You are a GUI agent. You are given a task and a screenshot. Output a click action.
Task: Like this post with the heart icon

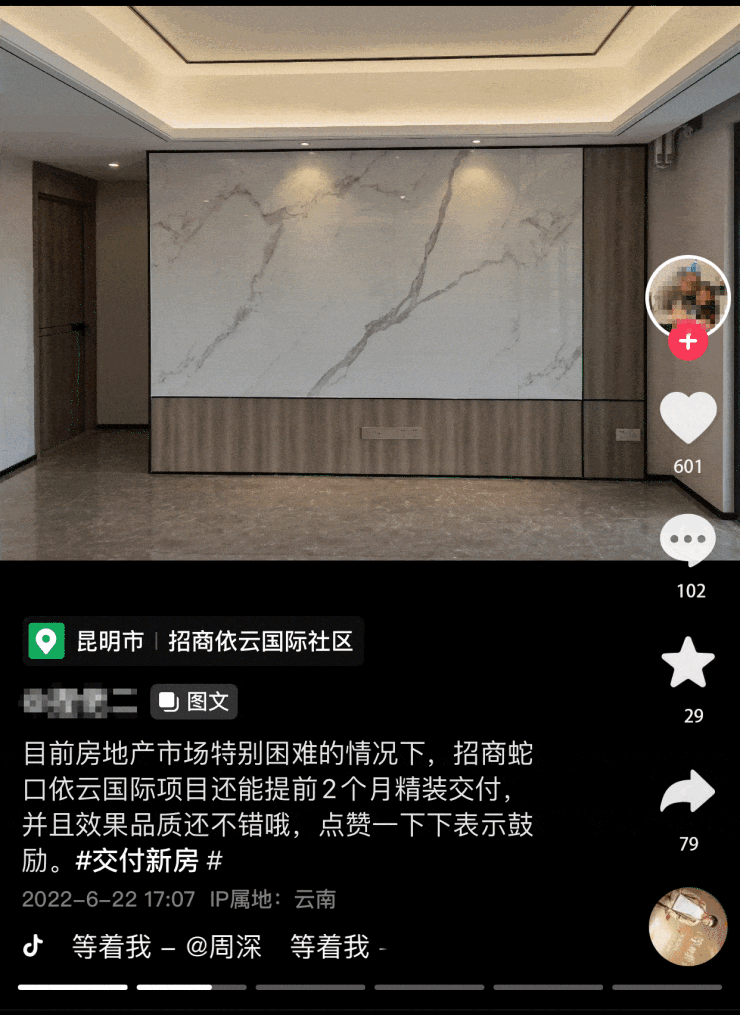pos(688,418)
